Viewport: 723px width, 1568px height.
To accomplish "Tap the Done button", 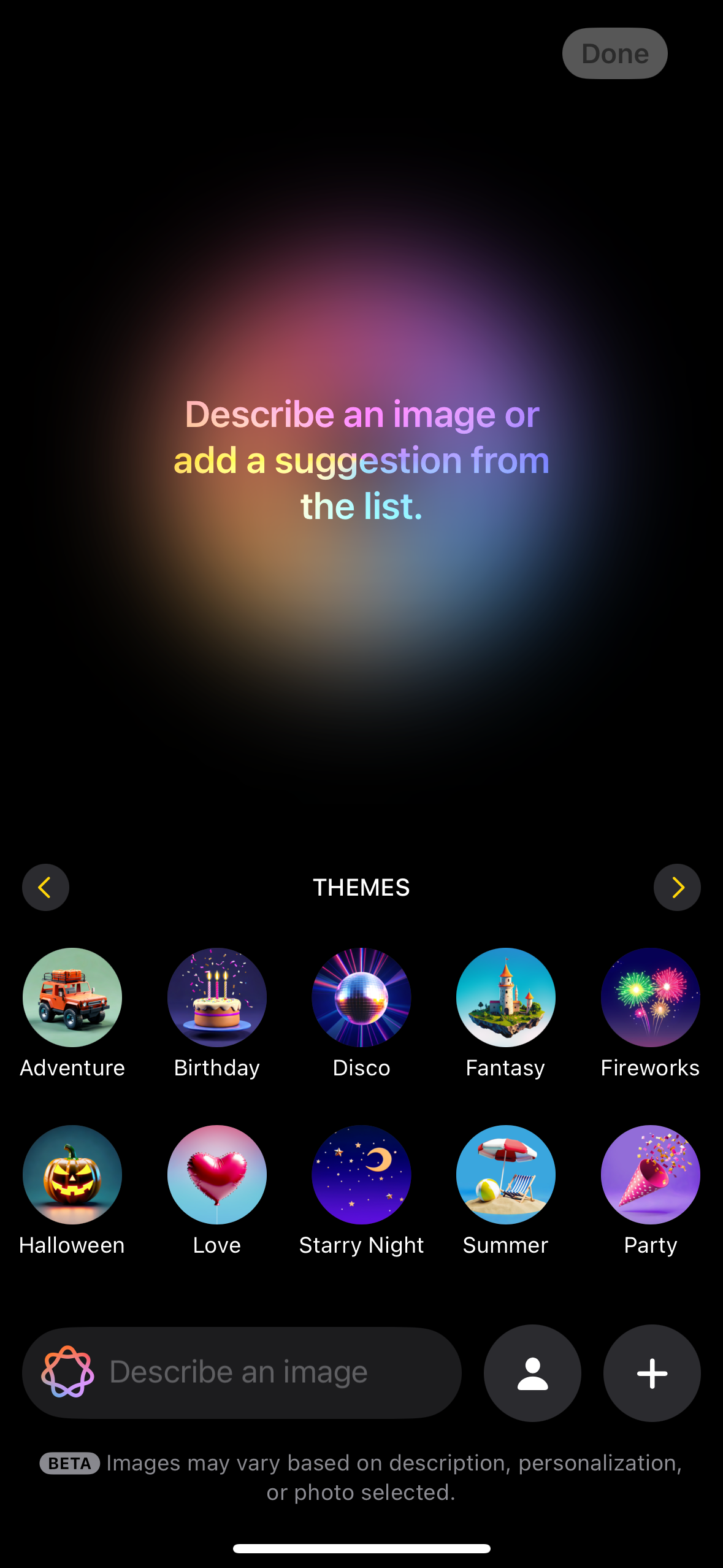I will click(x=614, y=53).
